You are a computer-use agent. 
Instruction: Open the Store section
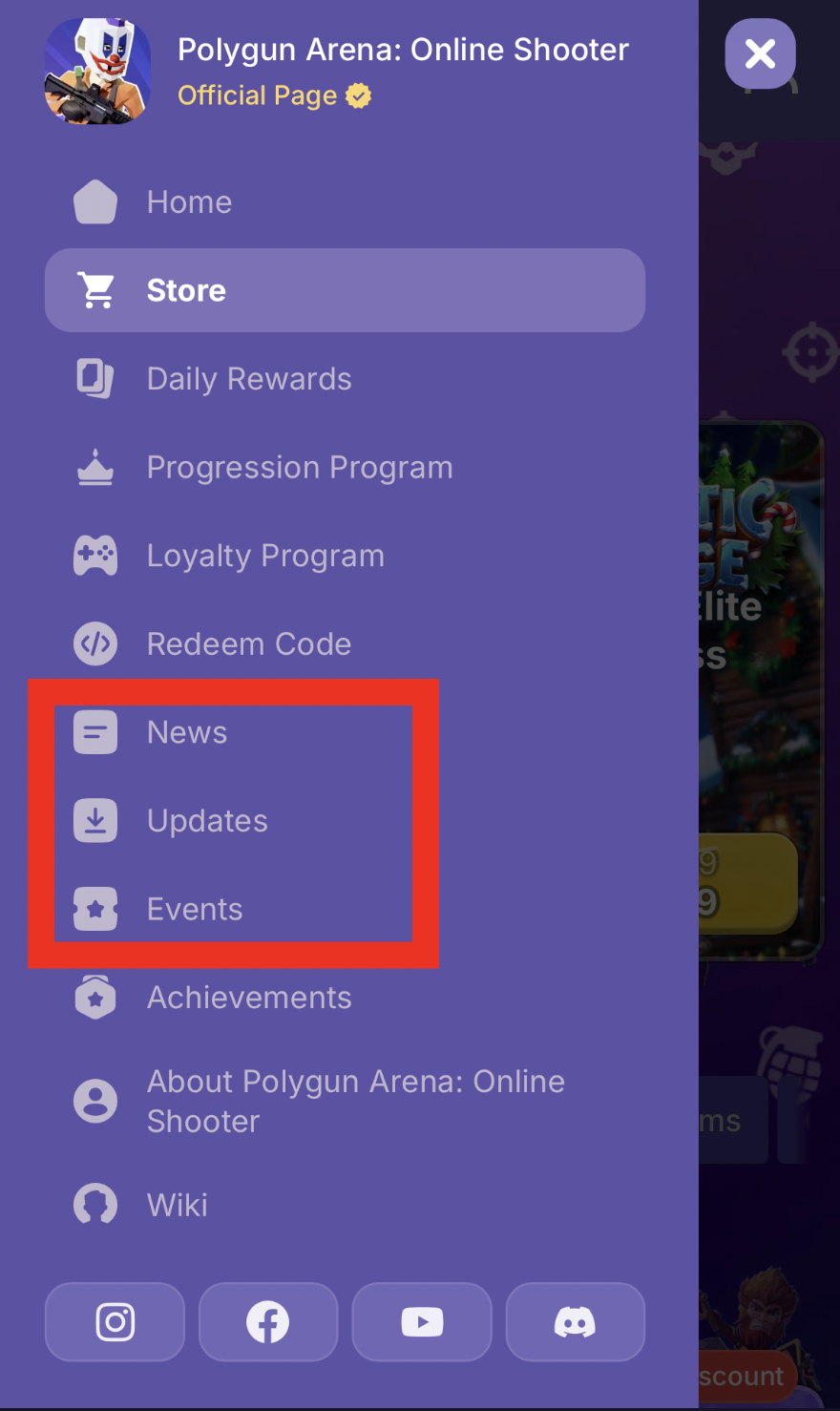click(344, 290)
